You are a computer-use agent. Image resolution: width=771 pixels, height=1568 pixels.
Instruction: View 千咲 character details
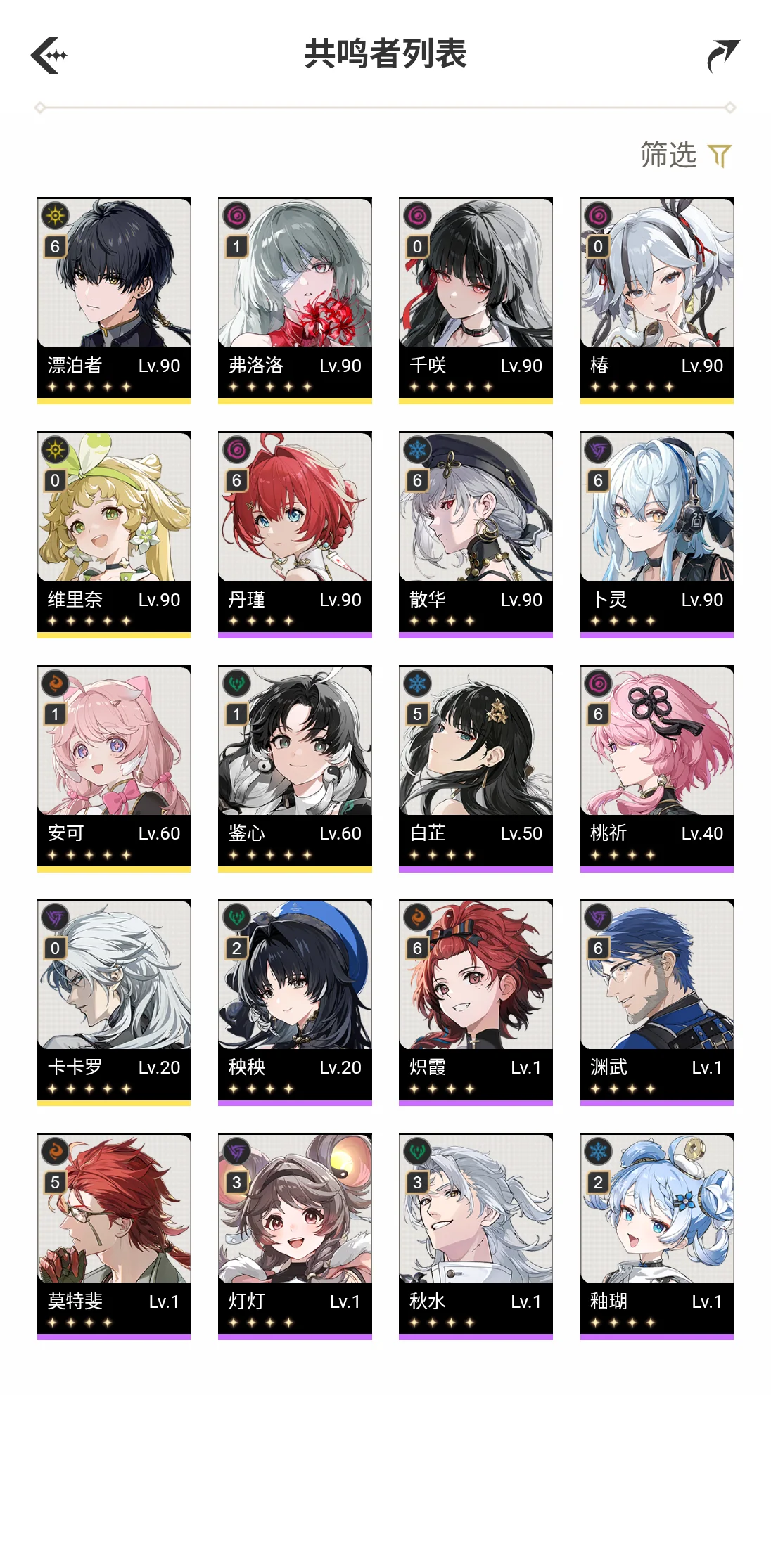(x=476, y=299)
